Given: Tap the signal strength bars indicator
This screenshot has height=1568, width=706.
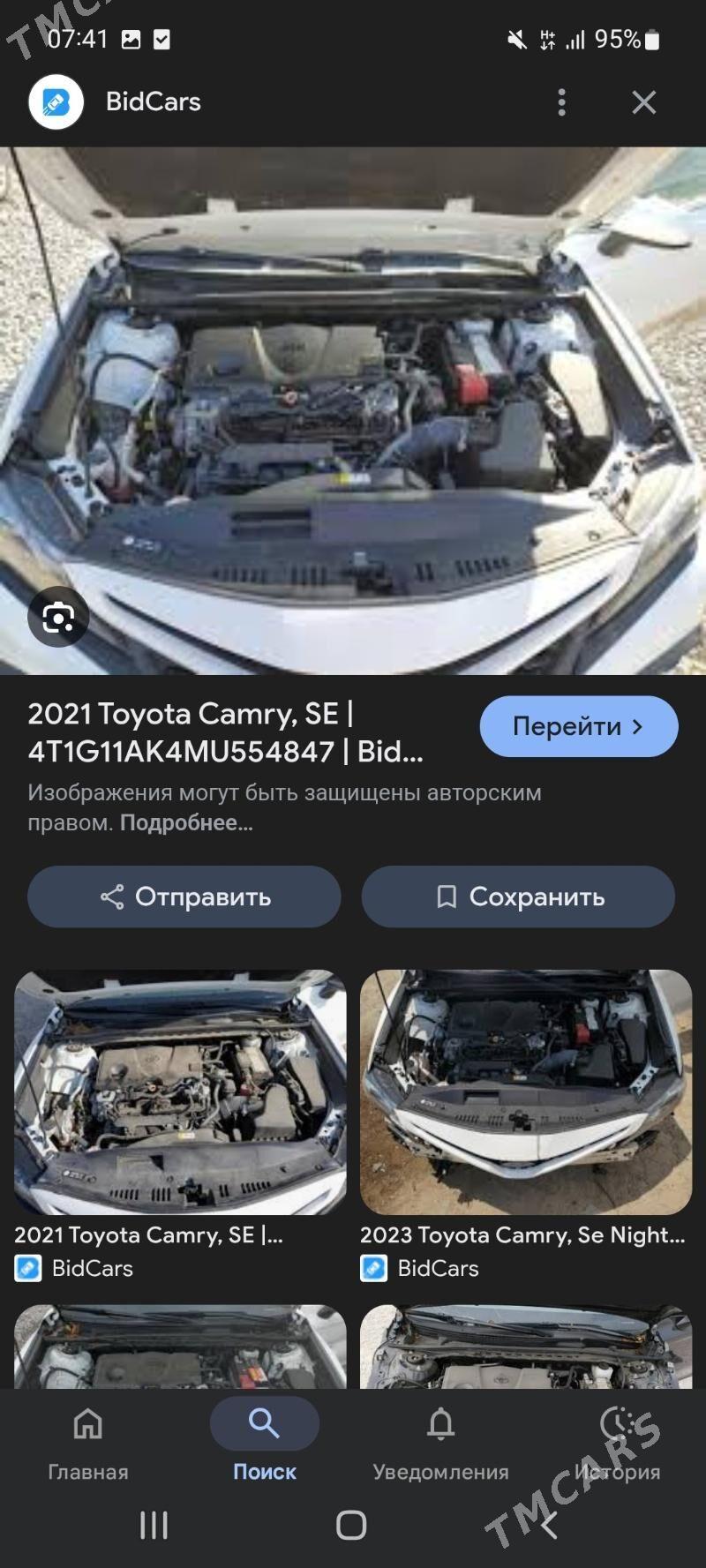Looking at the screenshot, I should (575, 40).
